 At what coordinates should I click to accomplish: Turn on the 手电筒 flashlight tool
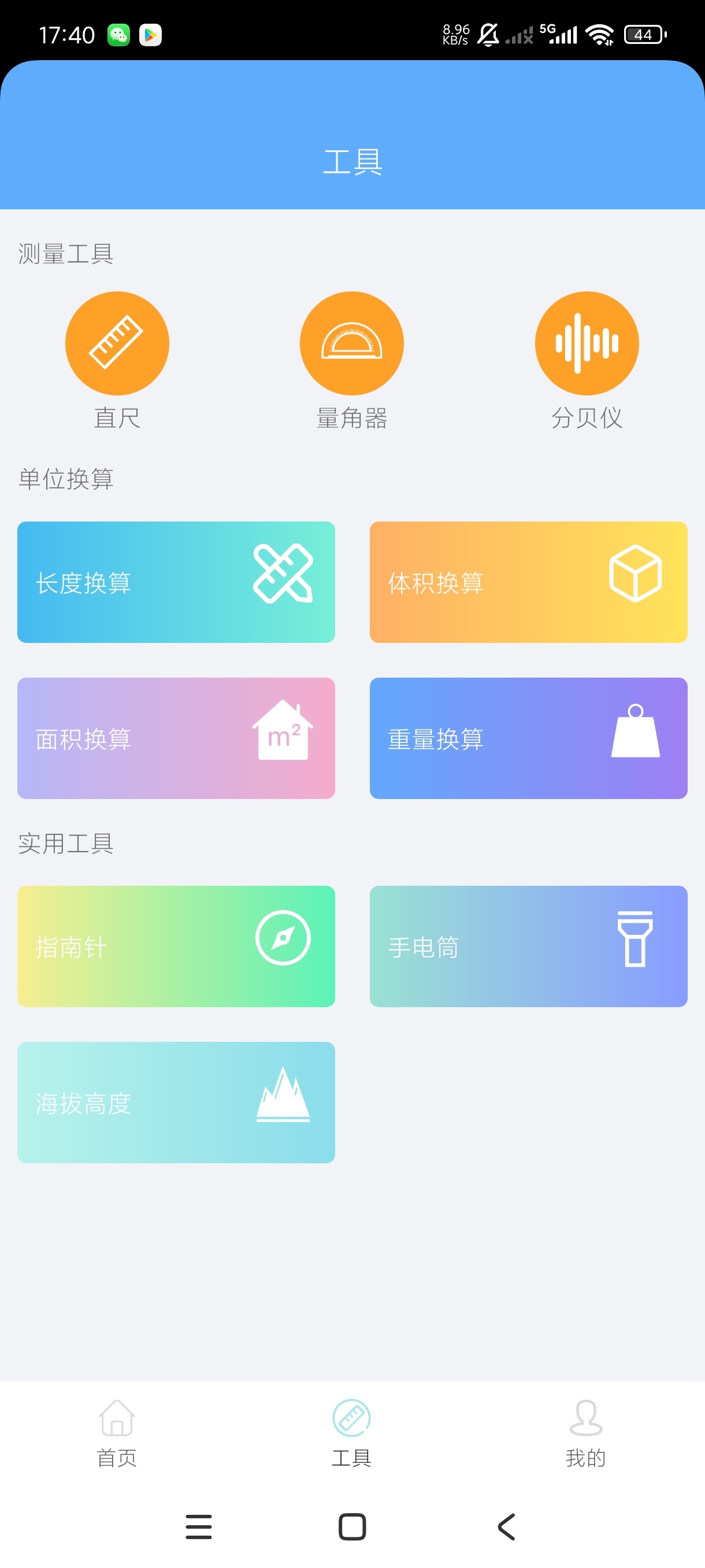point(528,946)
